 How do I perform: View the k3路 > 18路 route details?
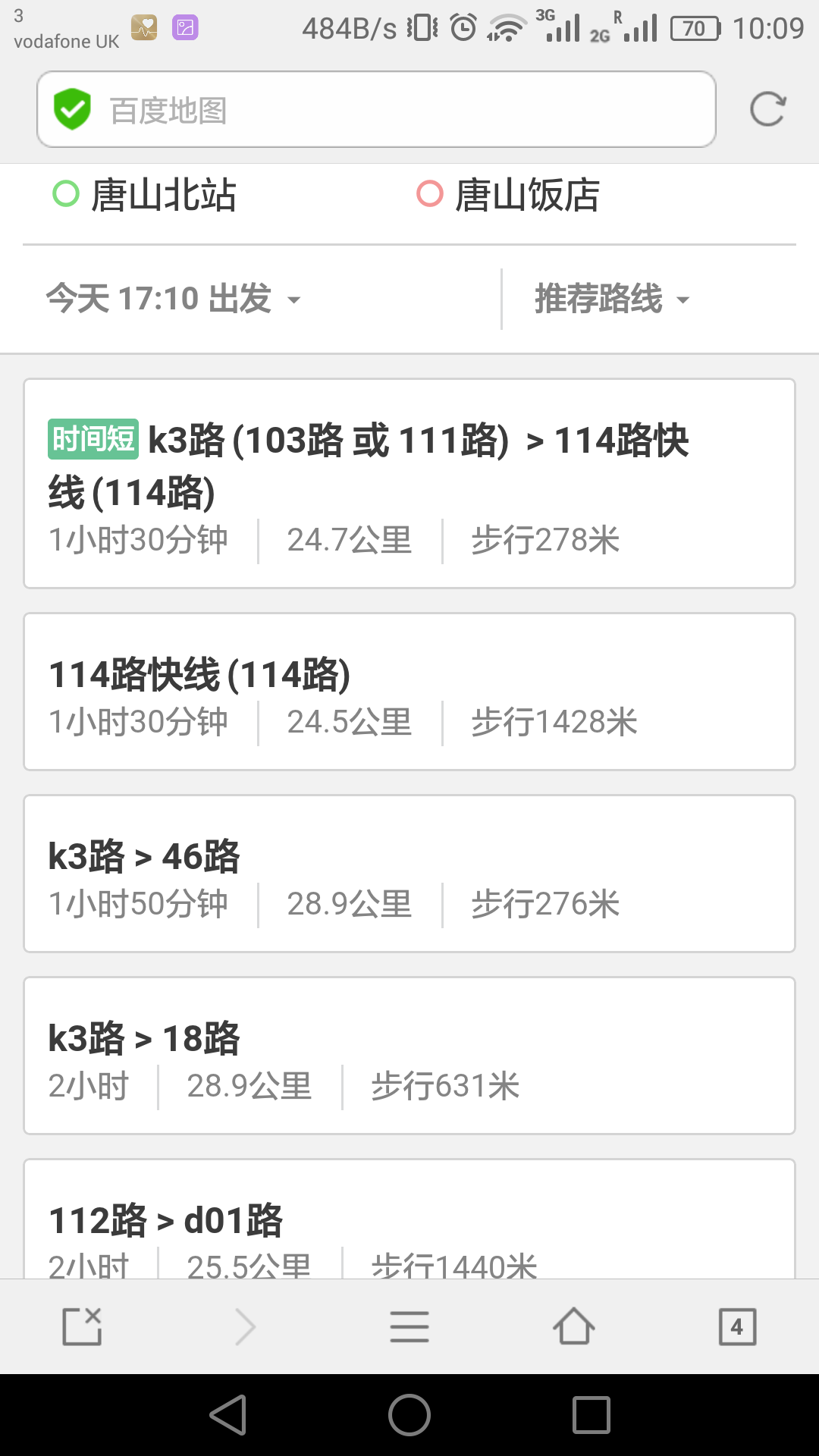[409, 1056]
